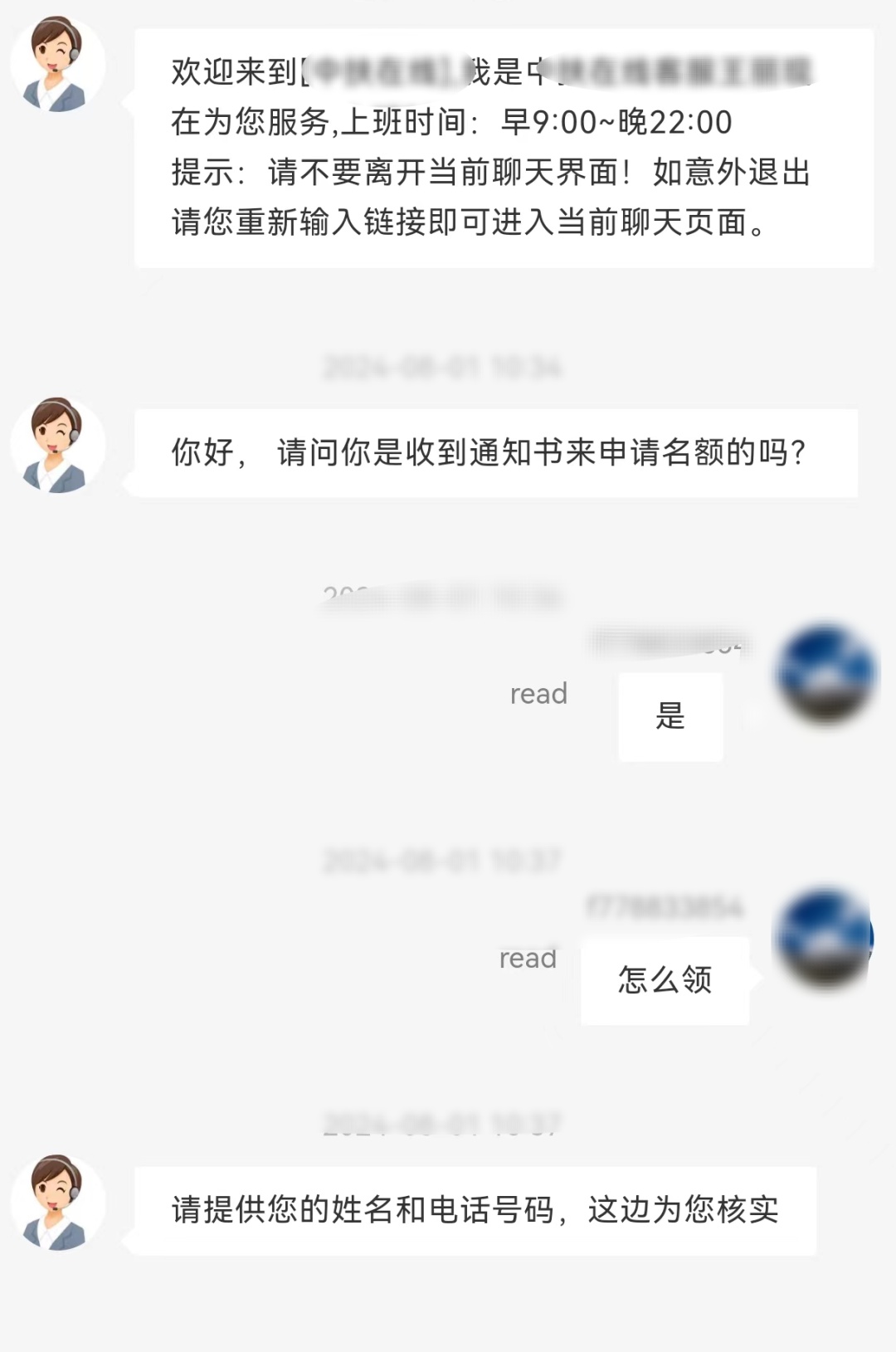Click the read receipt beside the 是 message
Screen dimensions: 896x1352
point(539,695)
